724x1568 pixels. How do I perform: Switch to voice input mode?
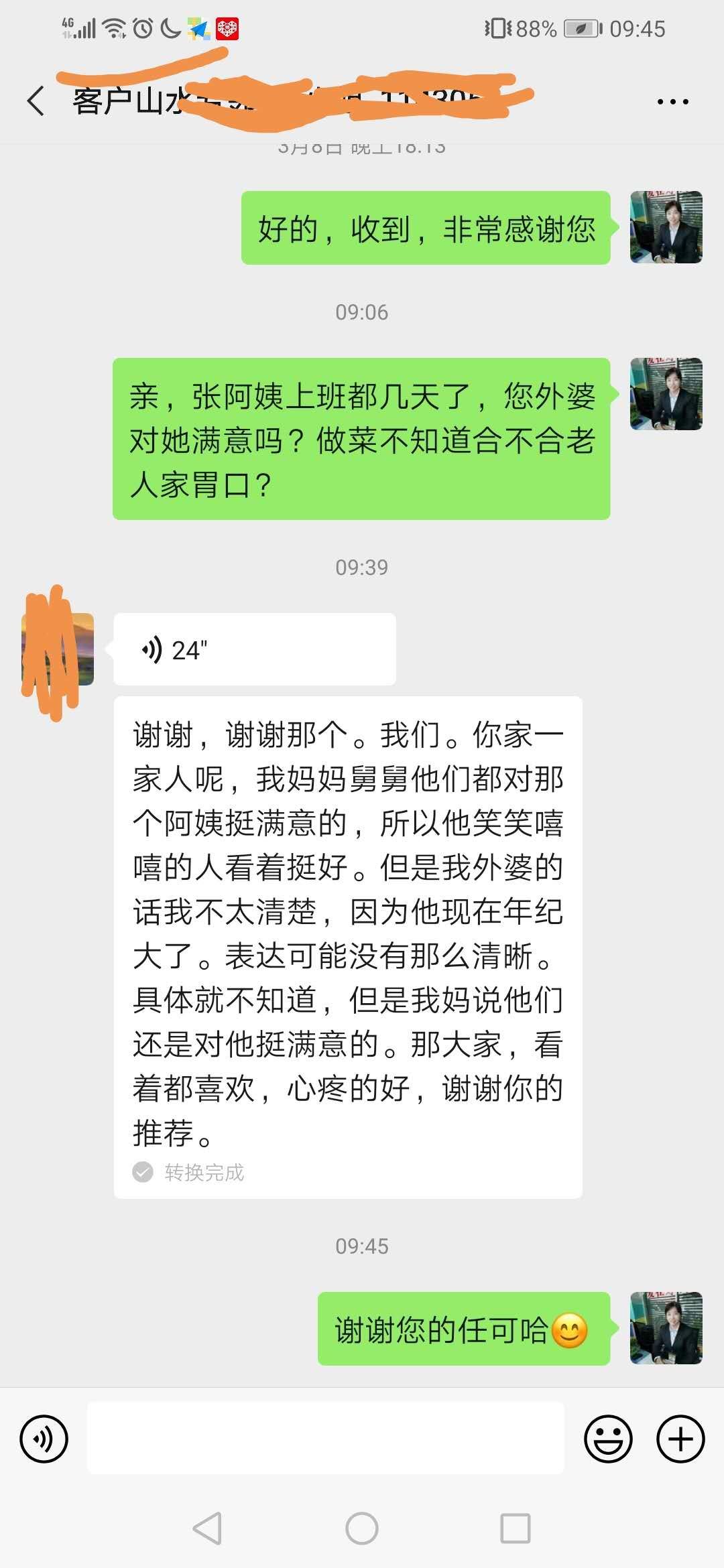[44, 1439]
